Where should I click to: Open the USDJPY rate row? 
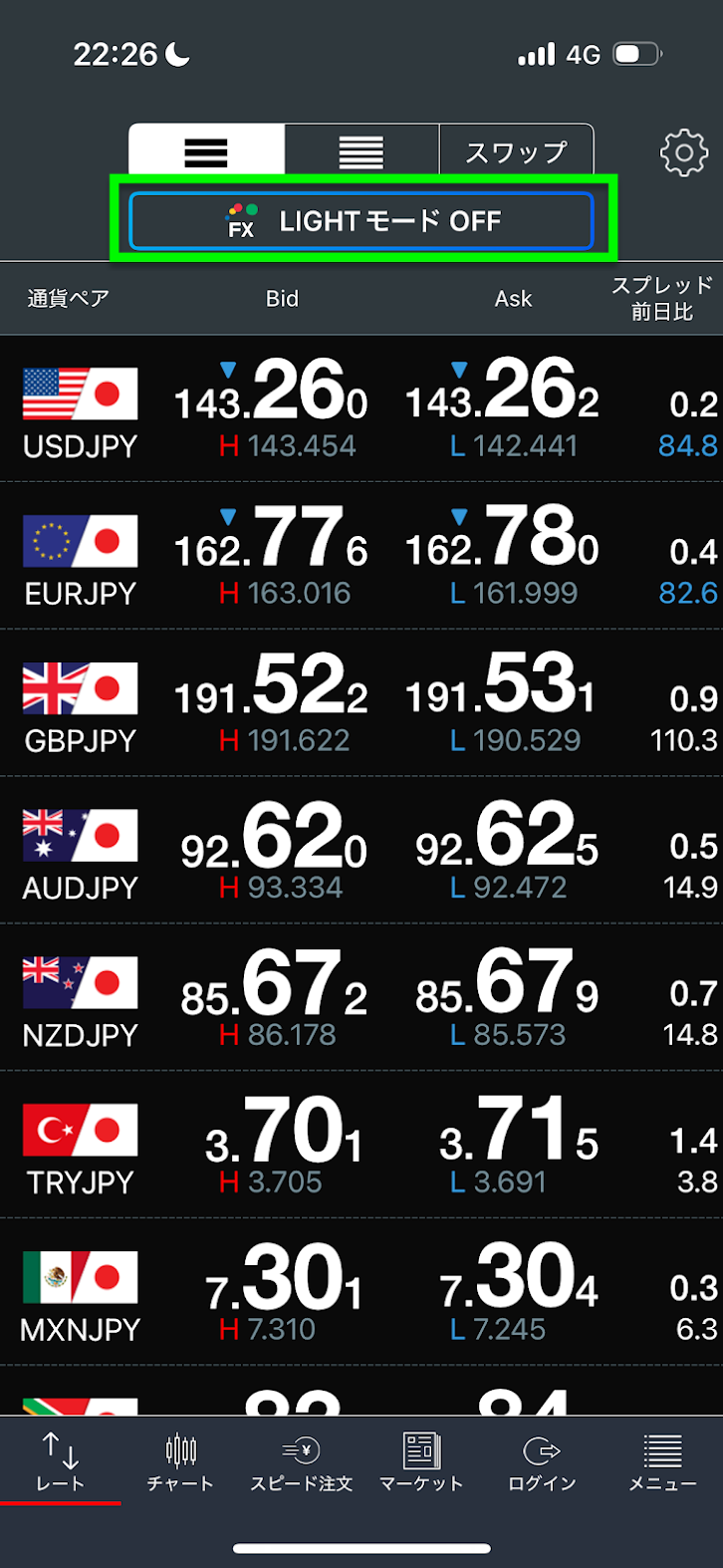(x=361, y=408)
